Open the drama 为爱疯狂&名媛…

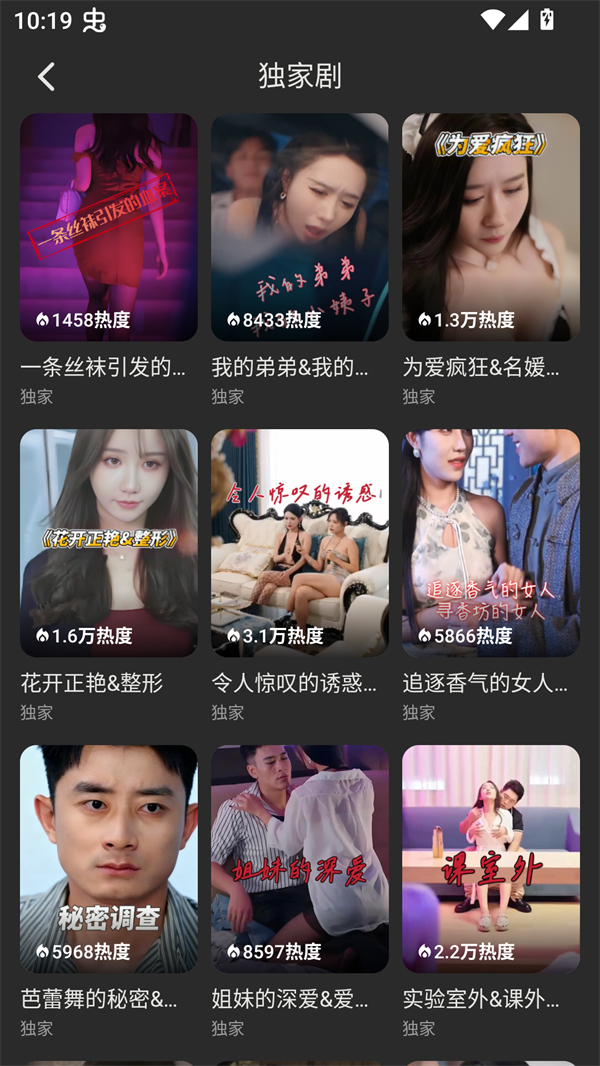tap(490, 227)
